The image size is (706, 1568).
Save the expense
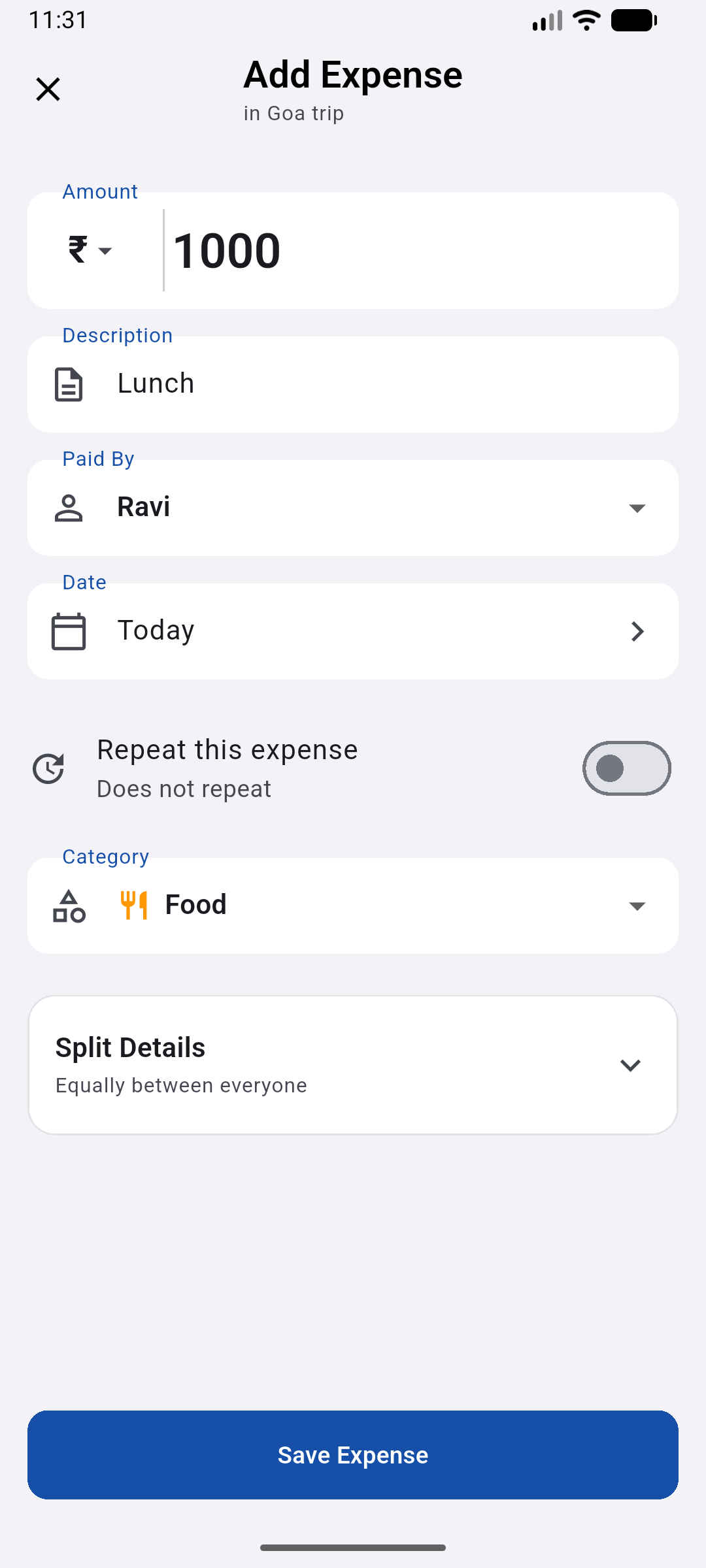pyautogui.click(x=353, y=1455)
